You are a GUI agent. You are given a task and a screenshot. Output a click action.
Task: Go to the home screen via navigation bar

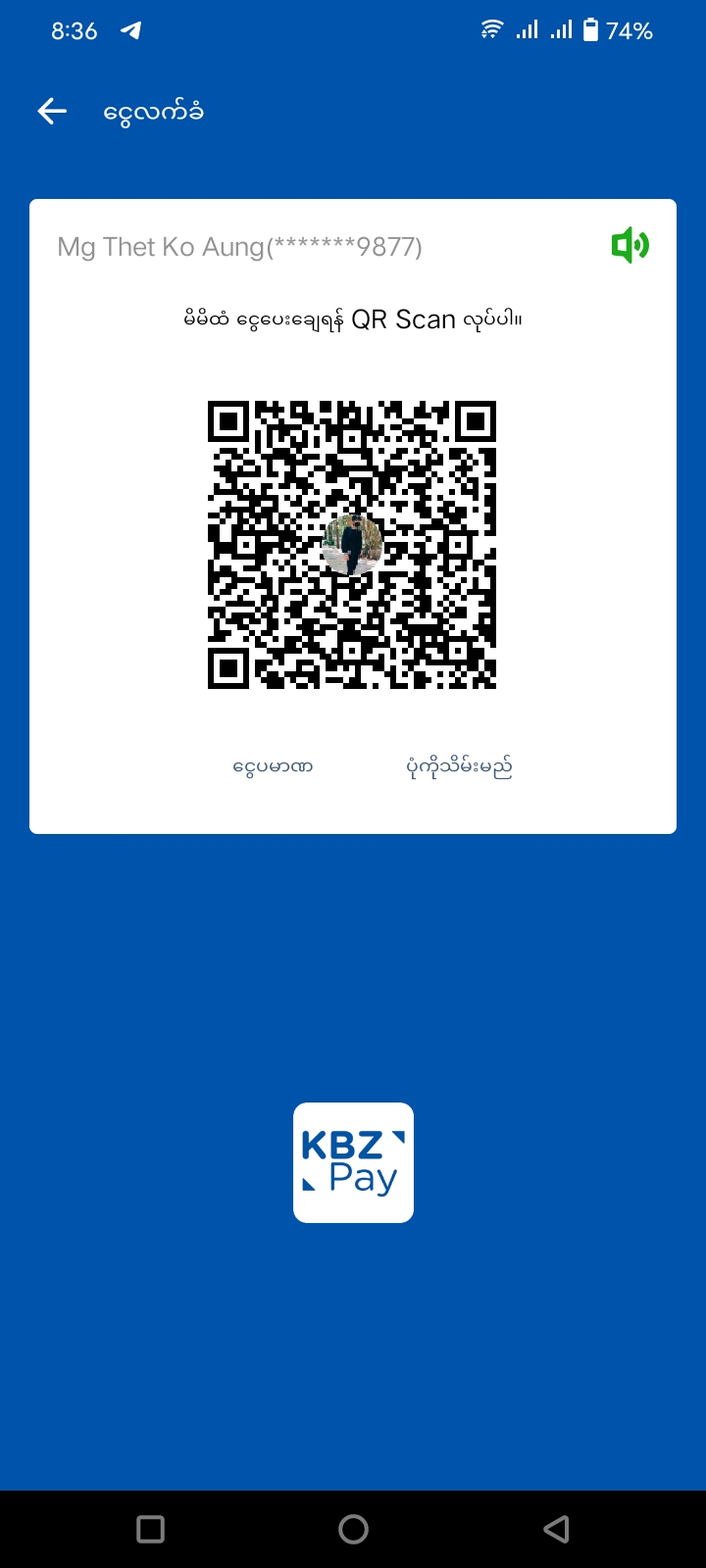(x=353, y=1529)
